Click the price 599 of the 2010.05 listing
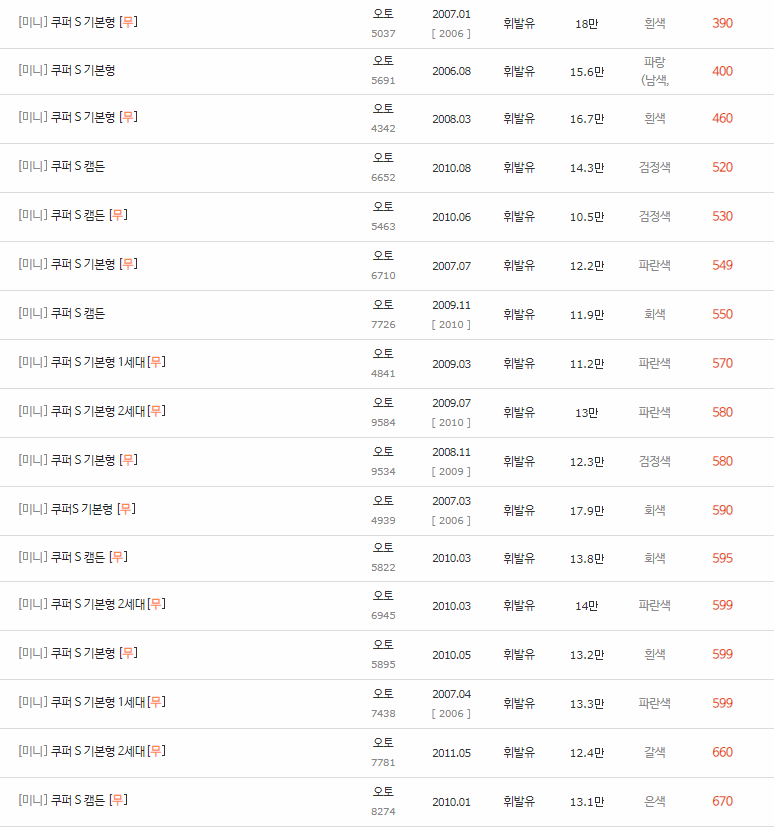This screenshot has height=827, width=774. pos(721,655)
